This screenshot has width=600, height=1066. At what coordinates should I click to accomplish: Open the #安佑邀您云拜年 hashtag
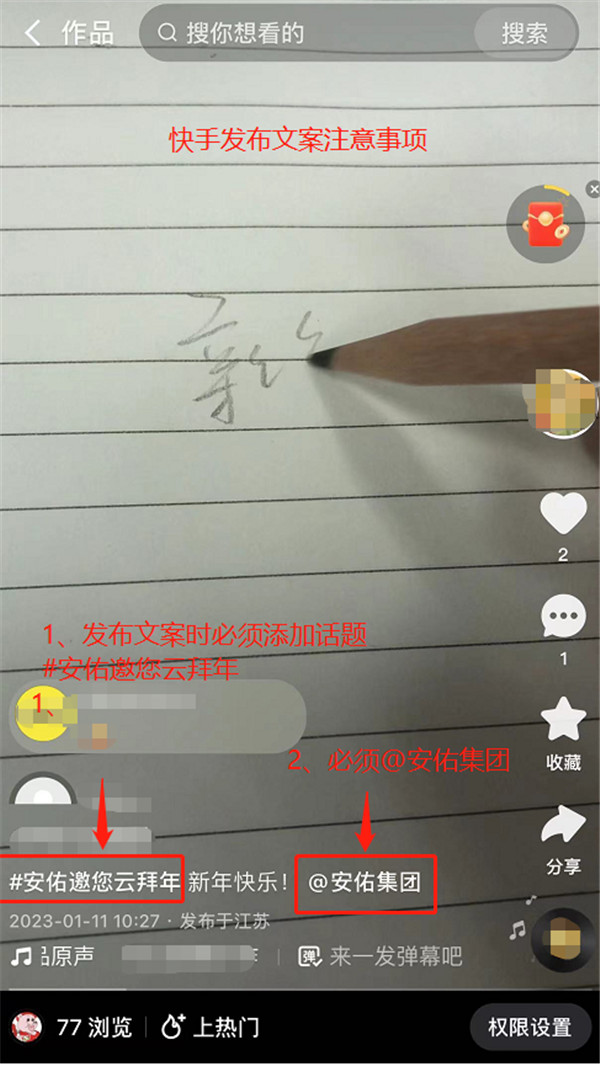click(93, 883)
